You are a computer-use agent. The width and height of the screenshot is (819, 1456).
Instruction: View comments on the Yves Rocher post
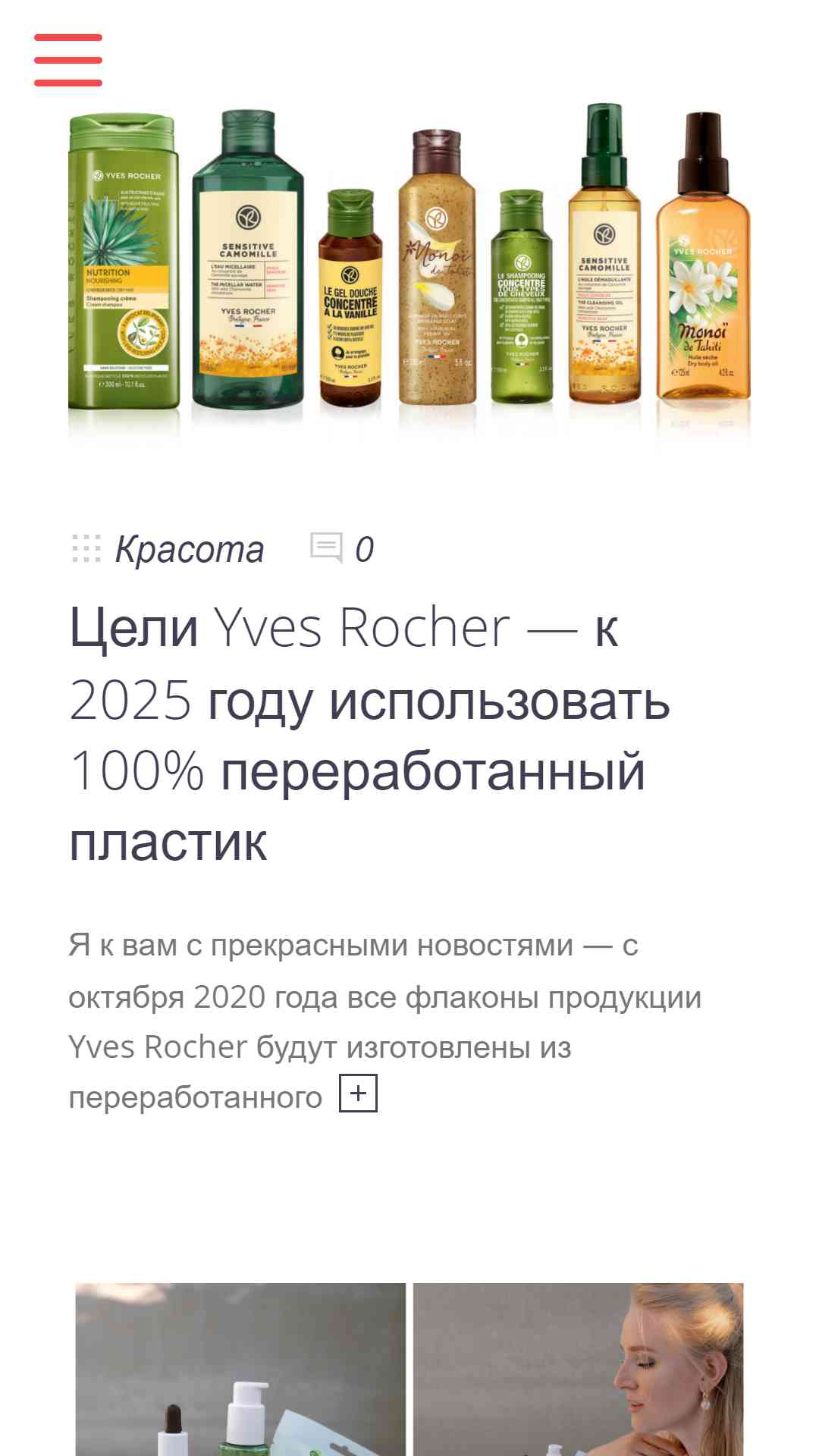coord(342,548)
